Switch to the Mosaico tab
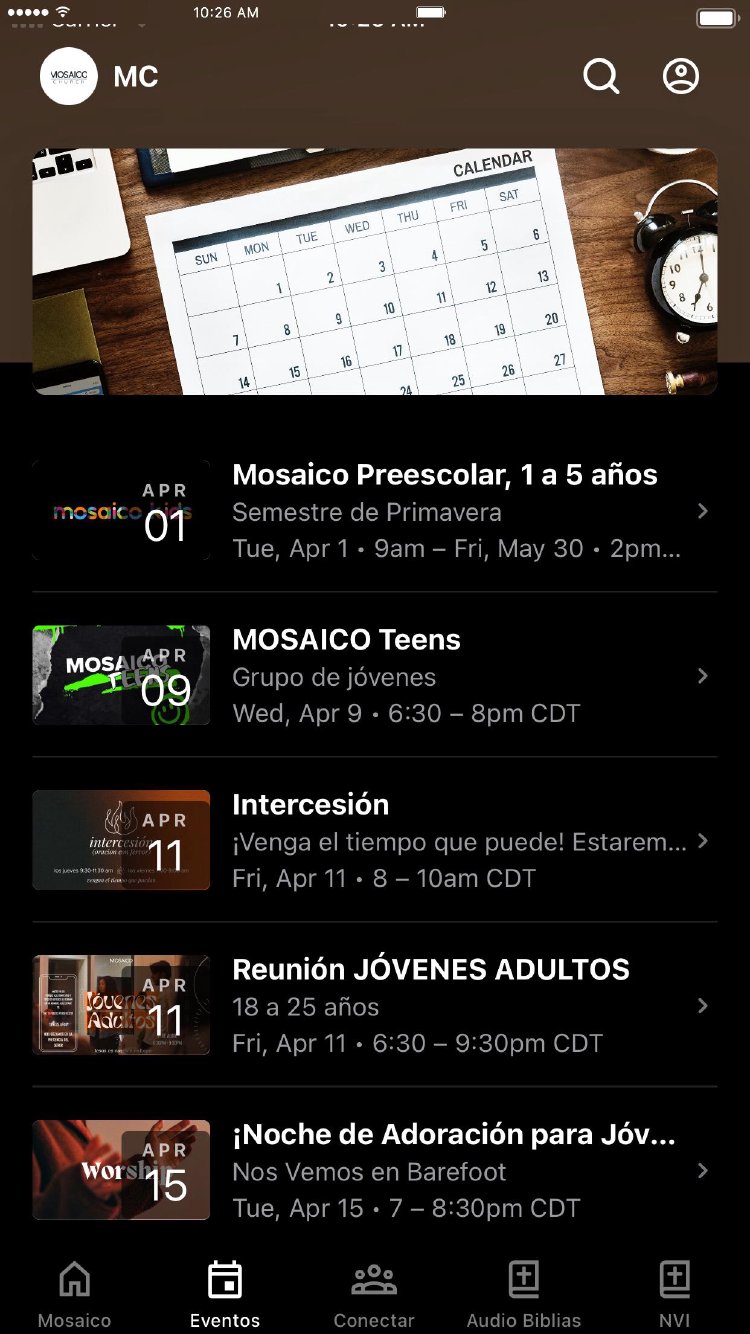Image resolution: width=750 pixels, height=1334 pixels. (x=75, y=1294)
